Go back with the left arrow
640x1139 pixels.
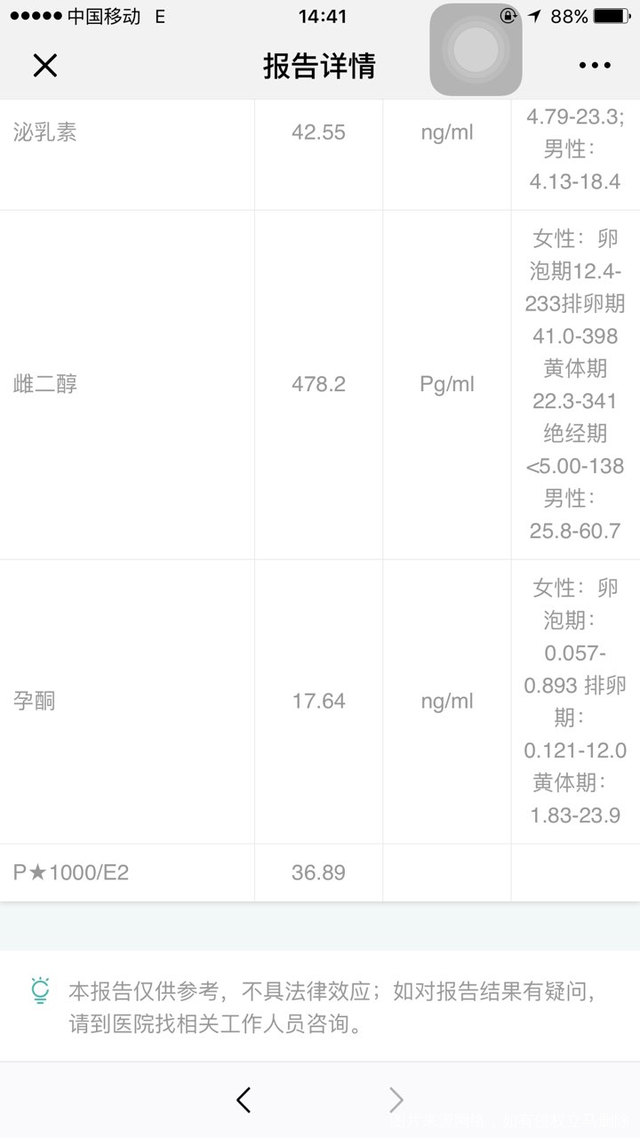[243, 1100]
